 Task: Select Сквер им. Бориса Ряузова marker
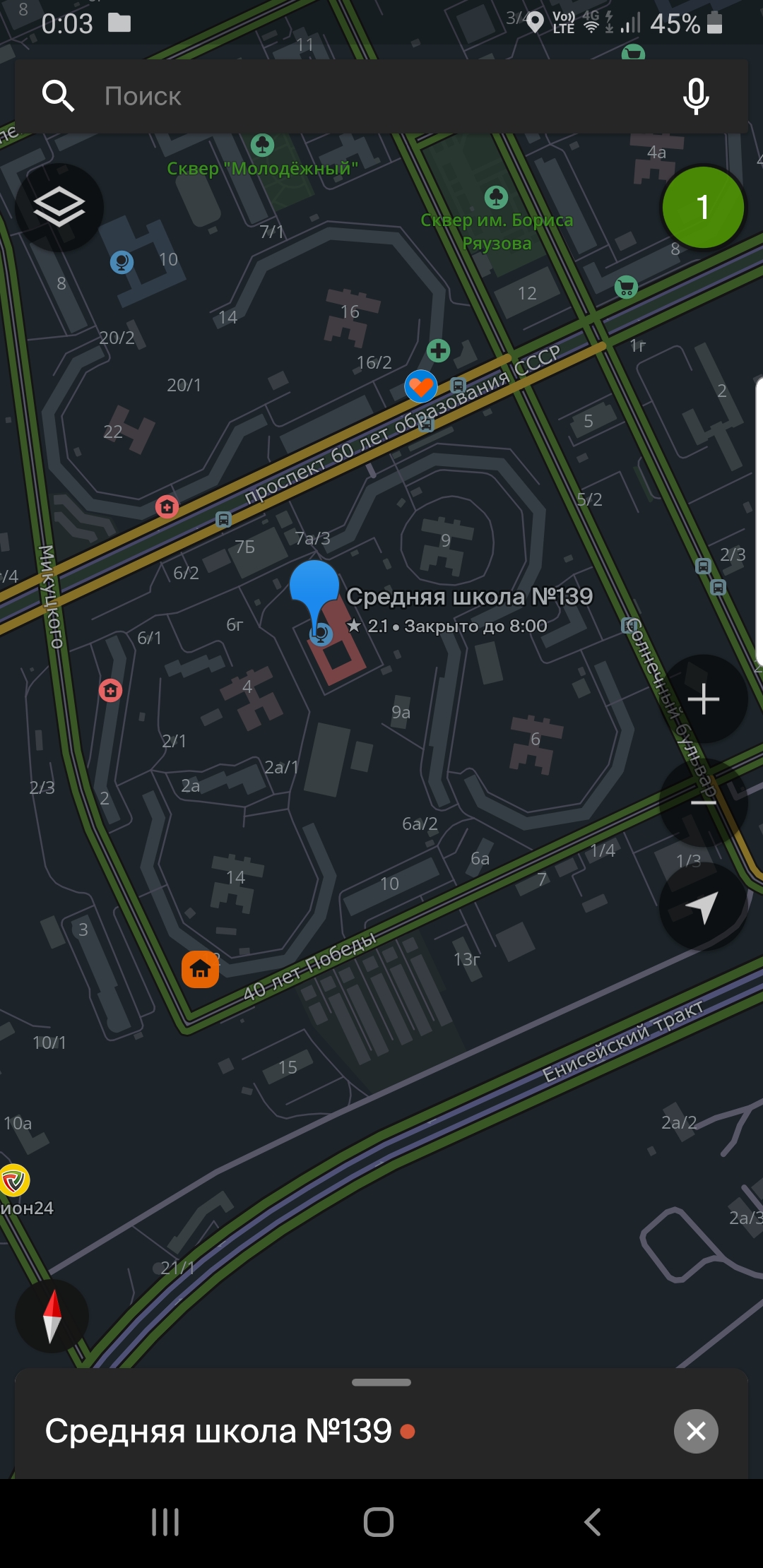(x=496, y=197)
